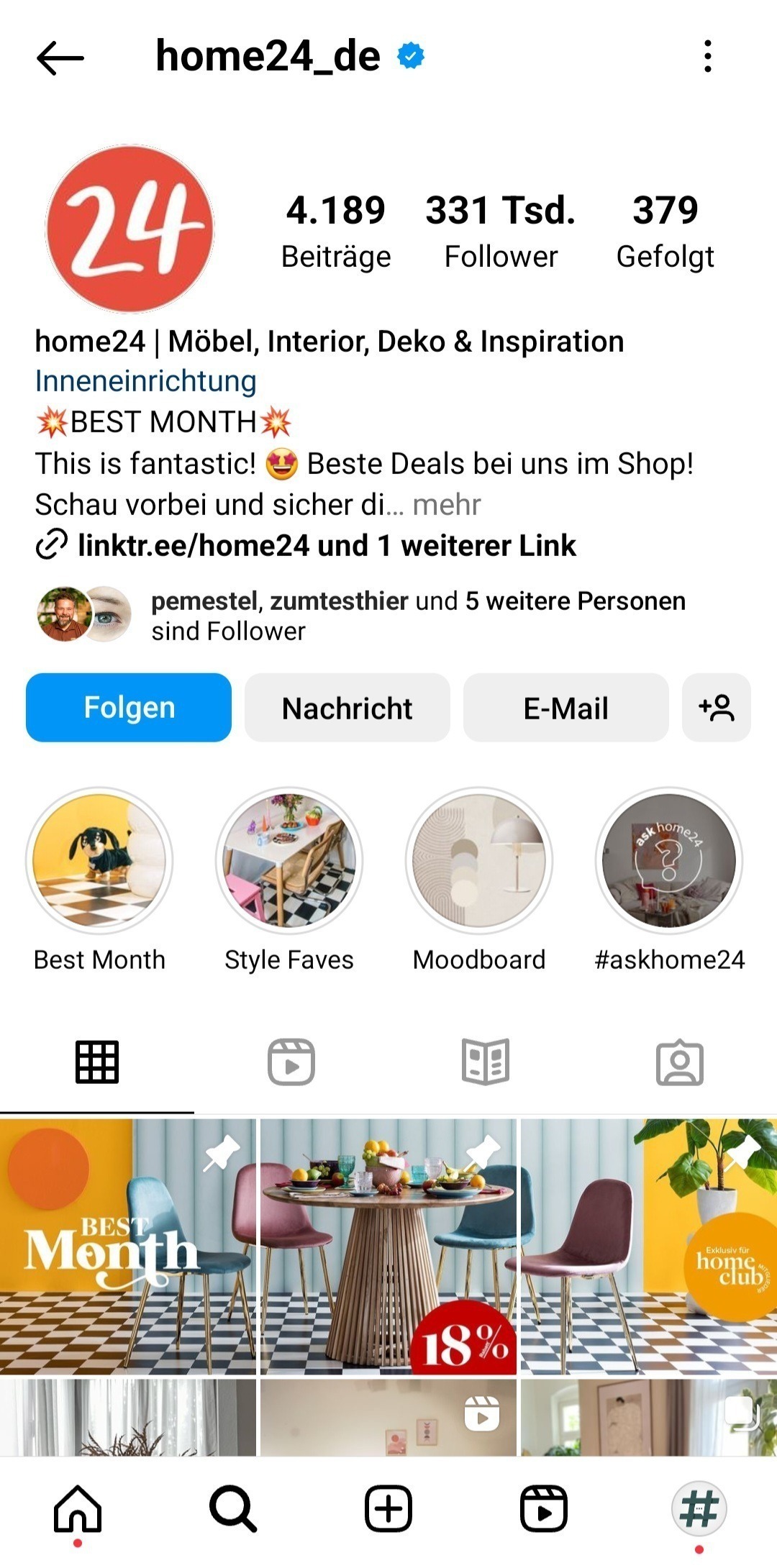
Task: View the Style Faves highlight
Action: coord(289,860)
